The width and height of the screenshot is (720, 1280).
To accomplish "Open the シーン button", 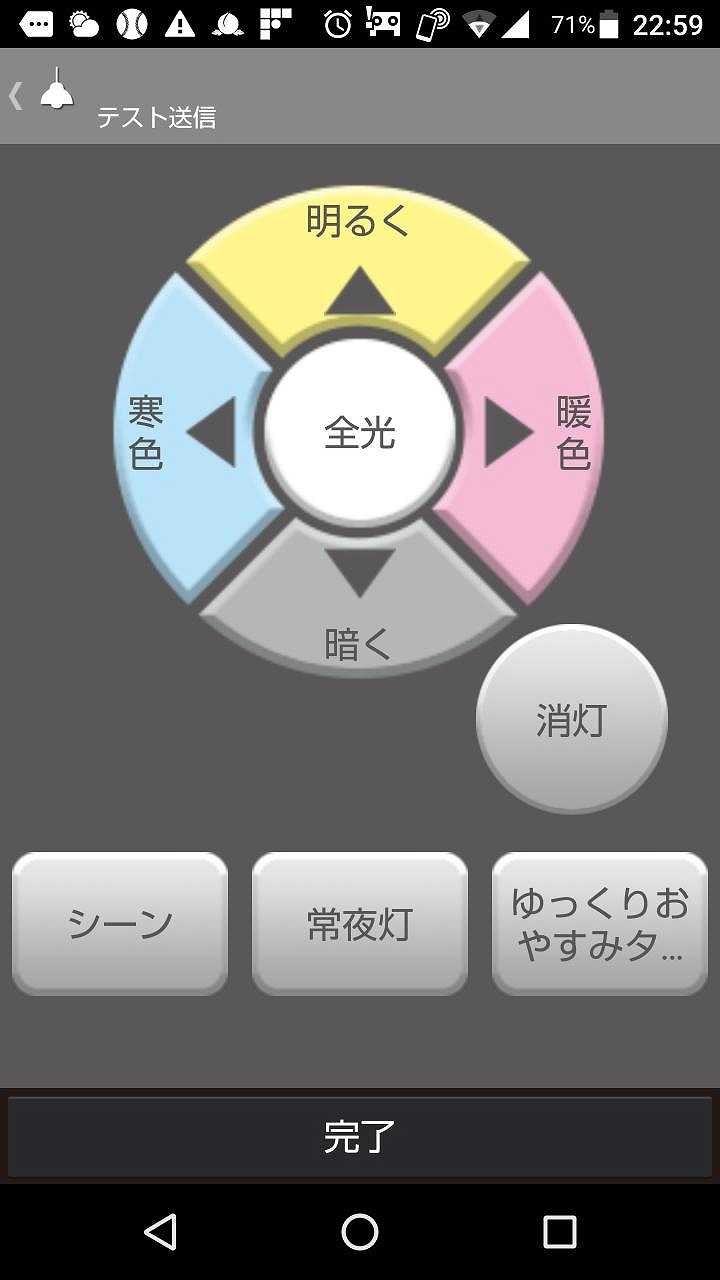I will point(120,923).
